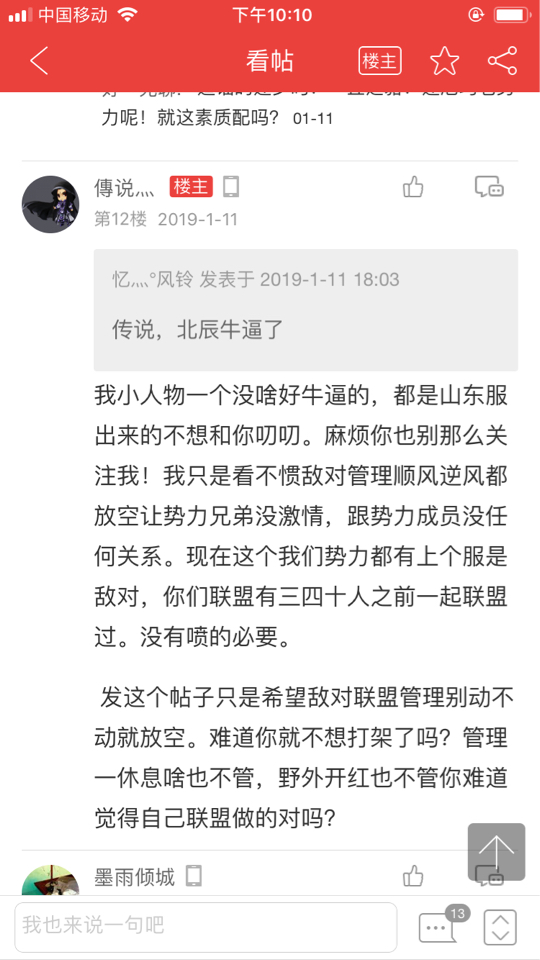Share this thread
This screenshot has width=540, height=960.
[x=502, y=61]
